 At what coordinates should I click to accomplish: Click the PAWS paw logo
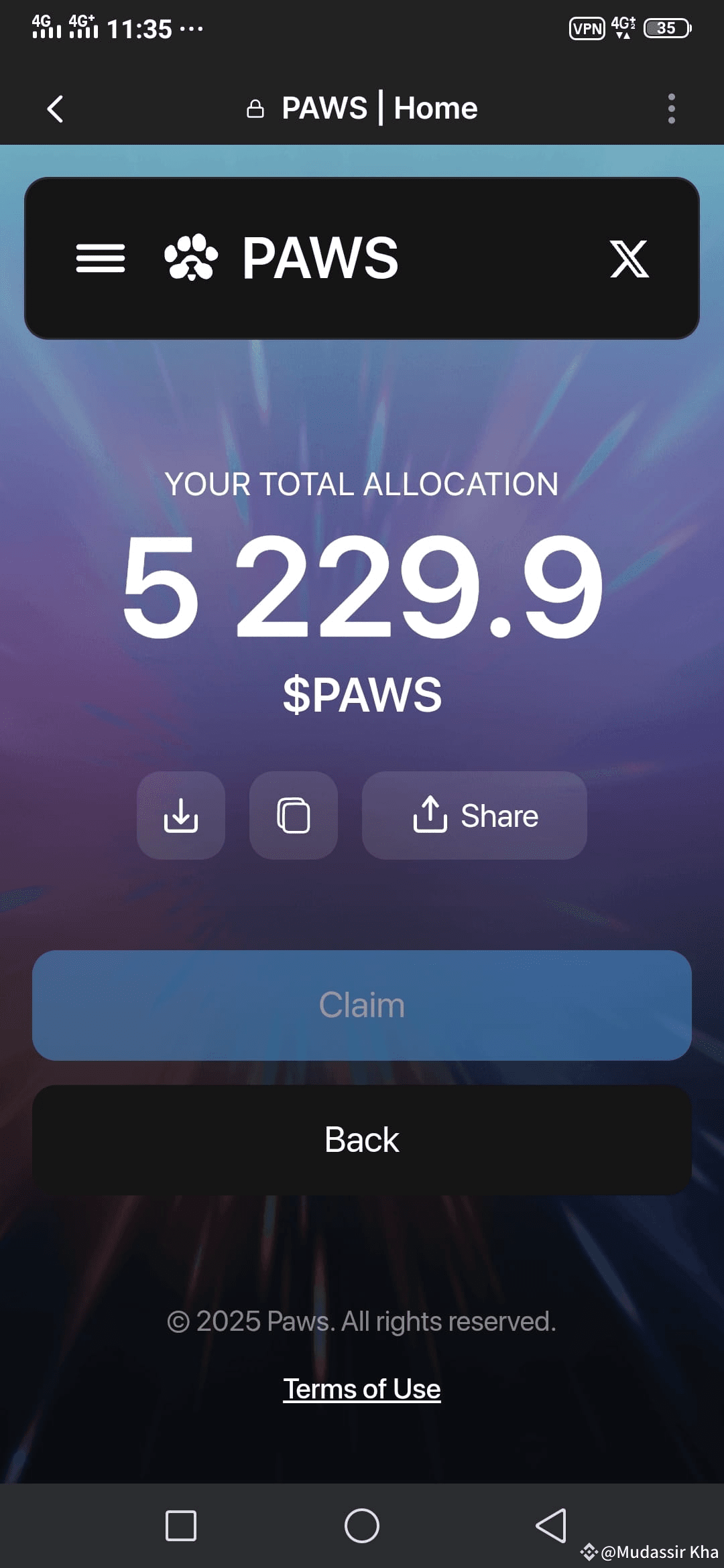coord(191,258)
